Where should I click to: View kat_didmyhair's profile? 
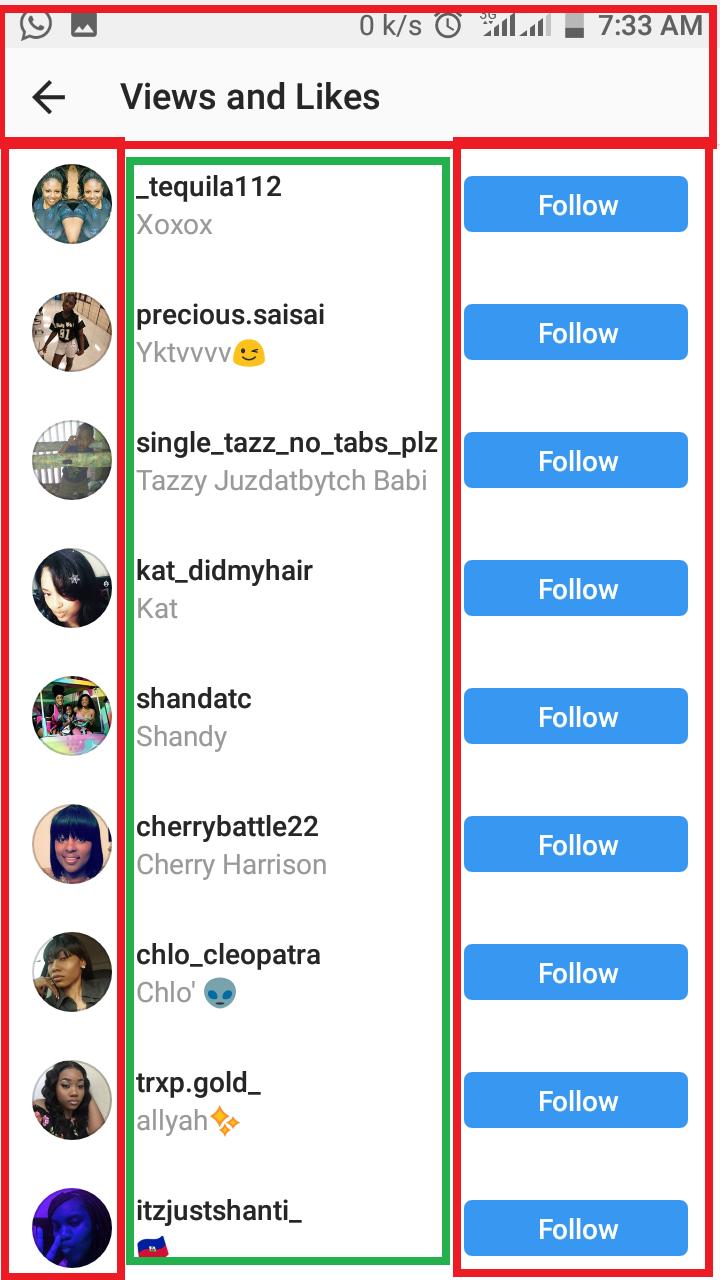(x=224, y=571)
